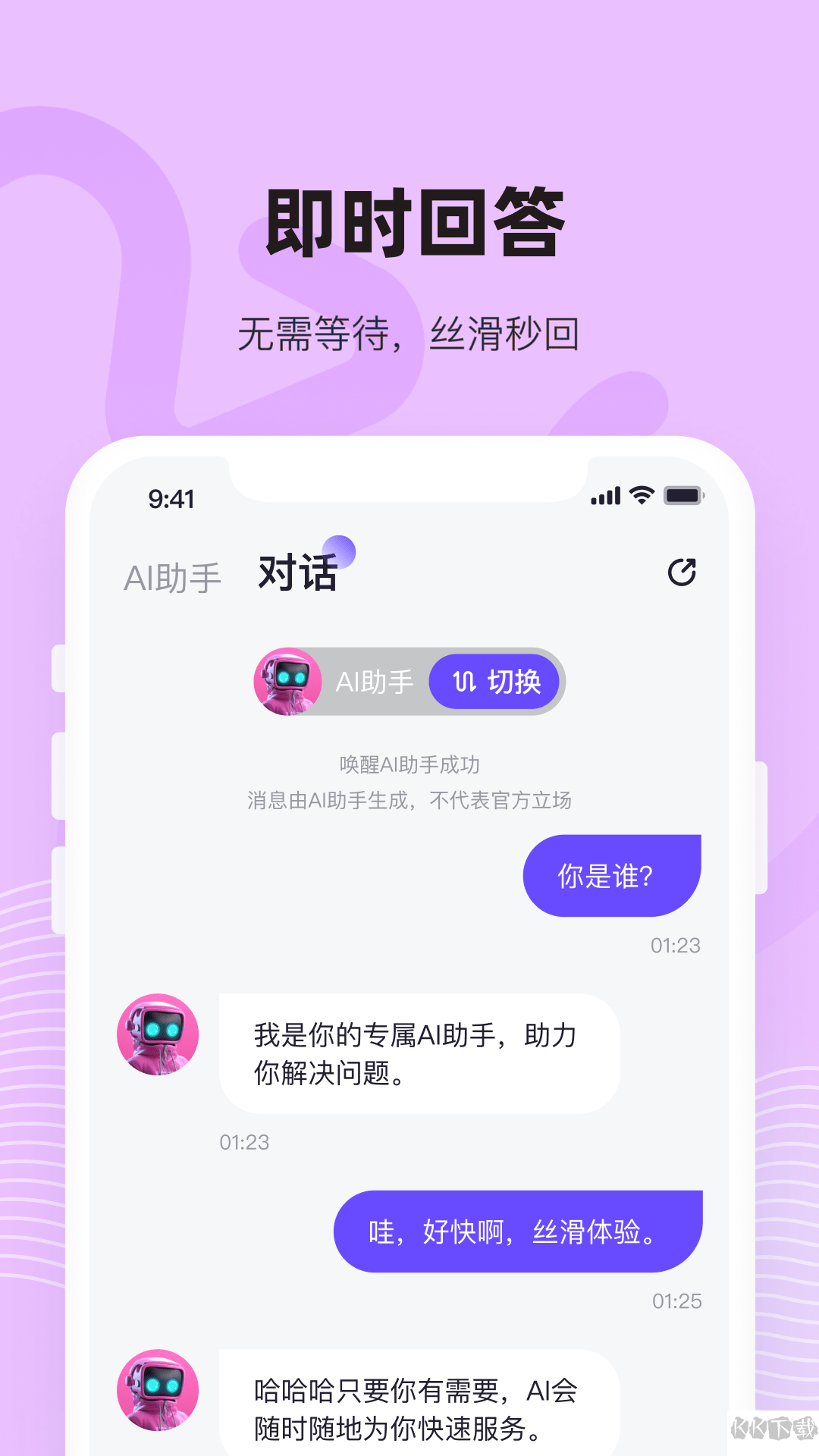The height and width of the screenshot is (1456, 819).
Task: Switch to the AI助手 tab
Action: (173, 578)
